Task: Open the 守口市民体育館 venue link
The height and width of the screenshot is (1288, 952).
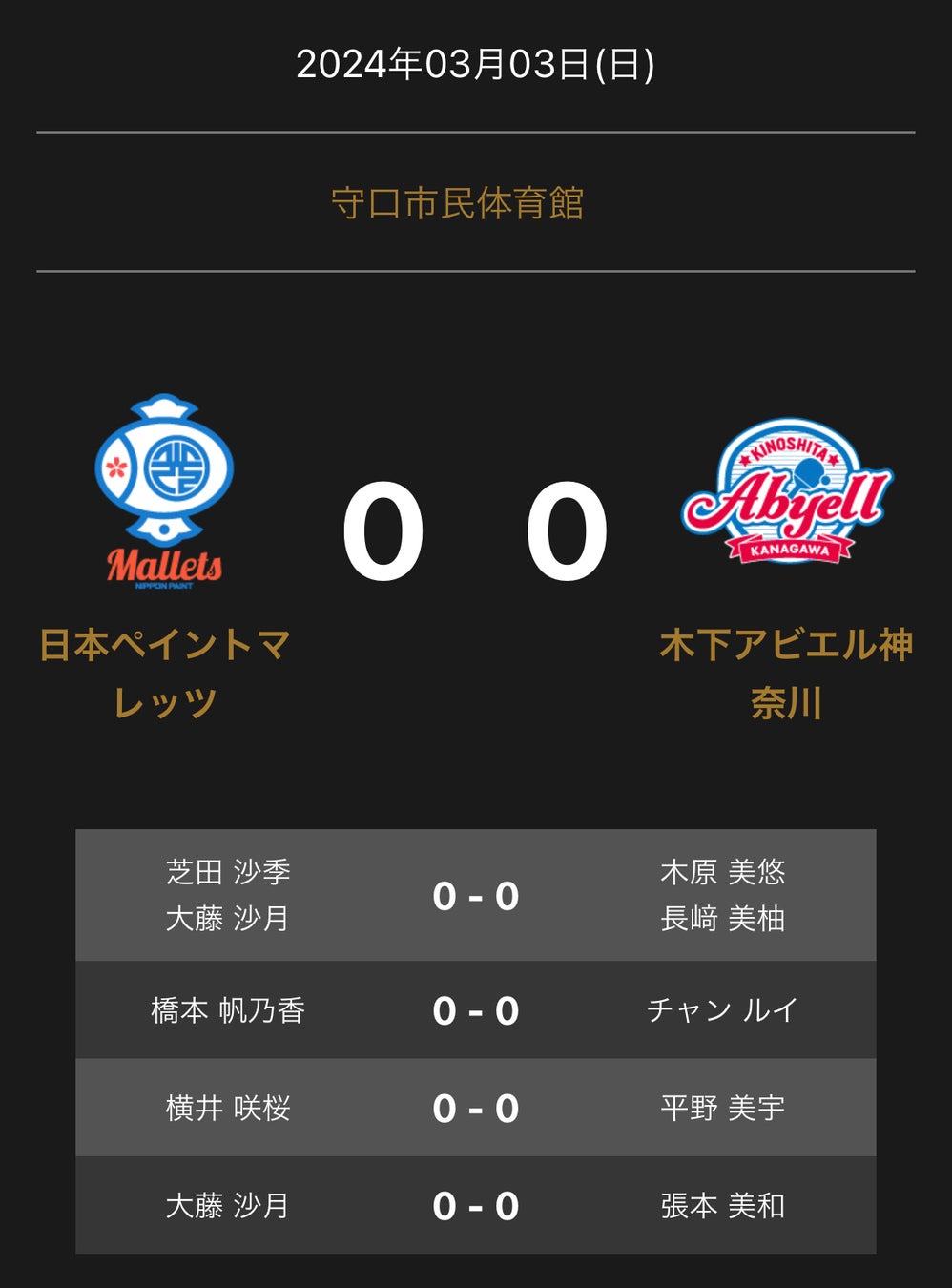Action: coord(457,203)
